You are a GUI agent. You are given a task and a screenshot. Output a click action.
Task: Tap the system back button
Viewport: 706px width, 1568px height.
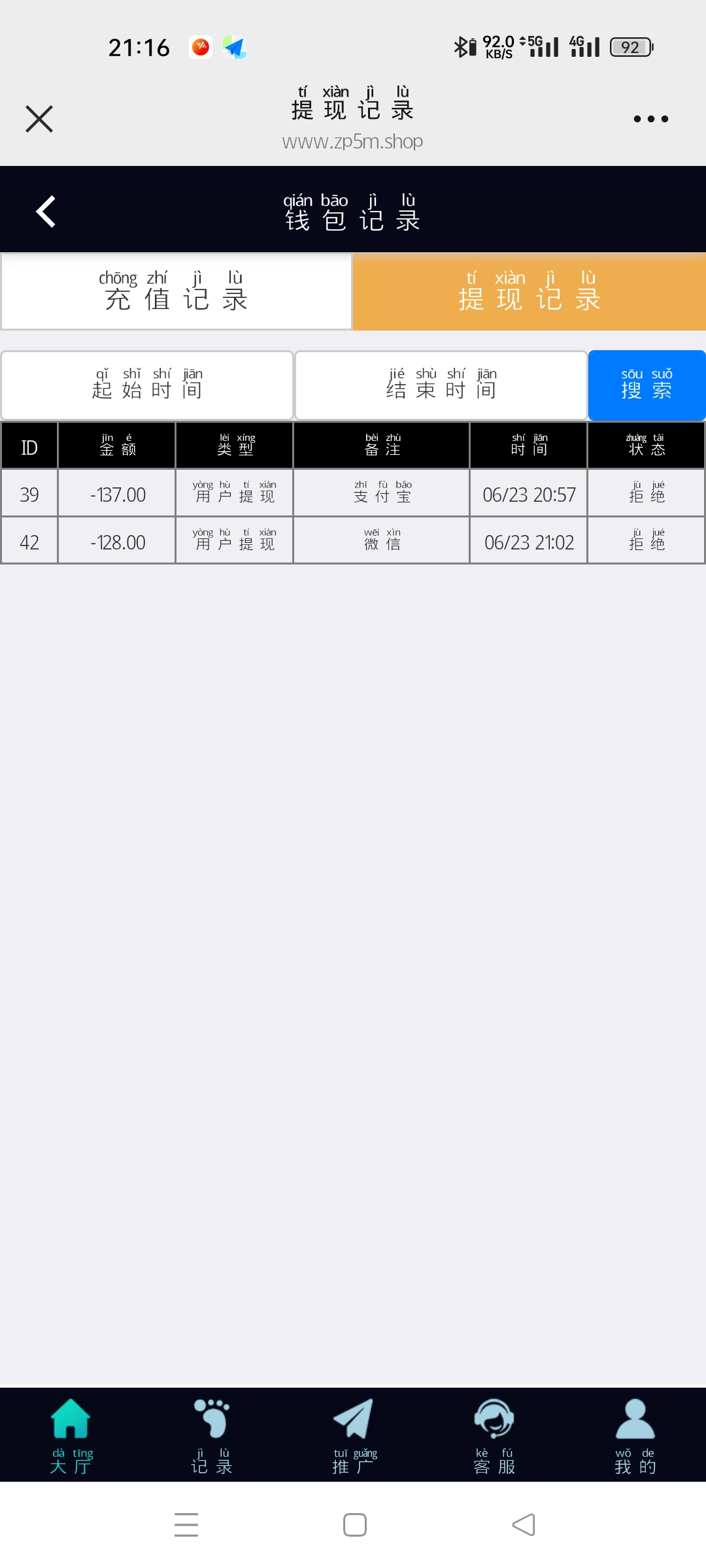click(x=523, y=1525)
